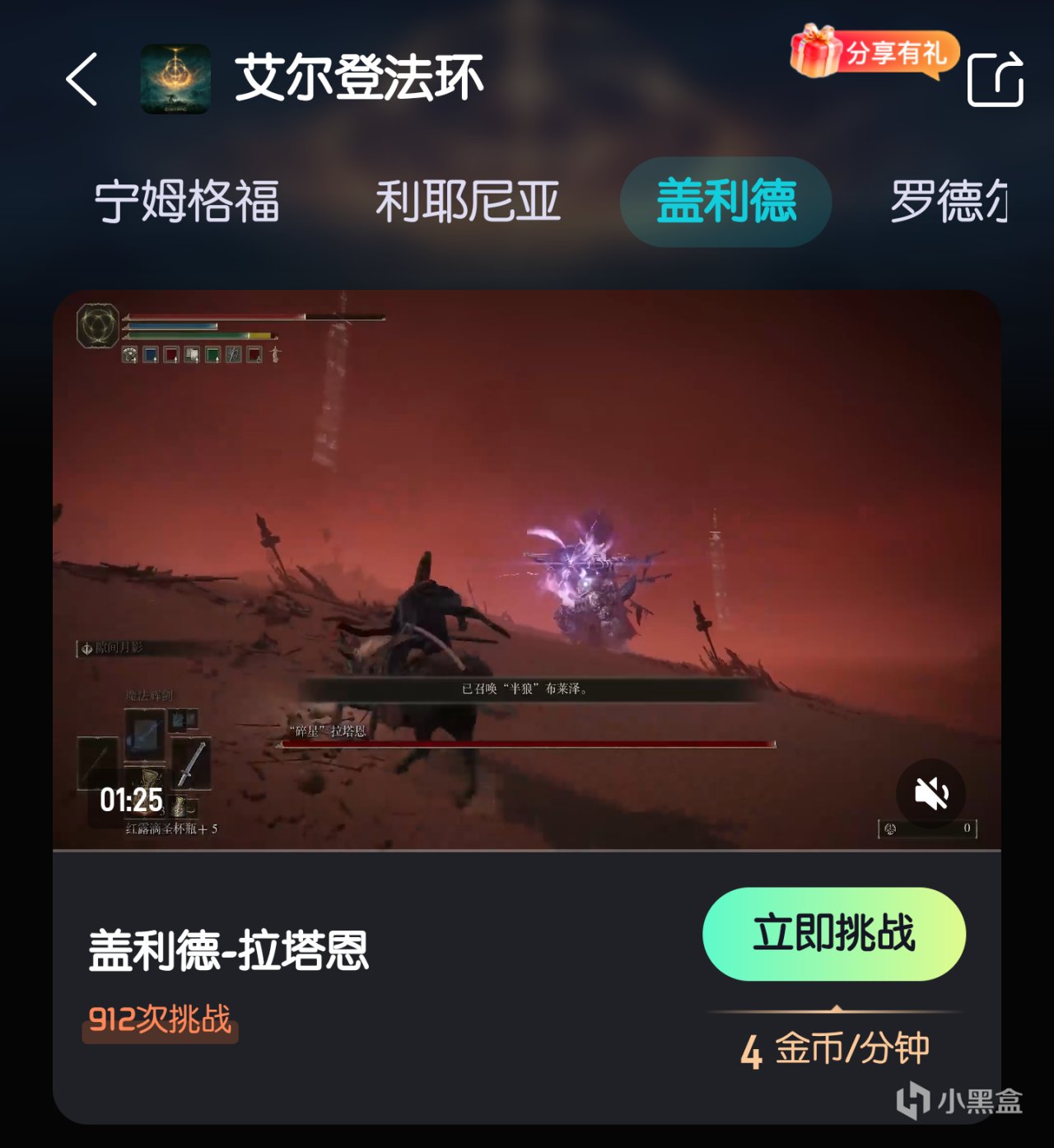Select the 盖利德 tab
This screenshot has width=1054, height=1148.
pos(725,202)
